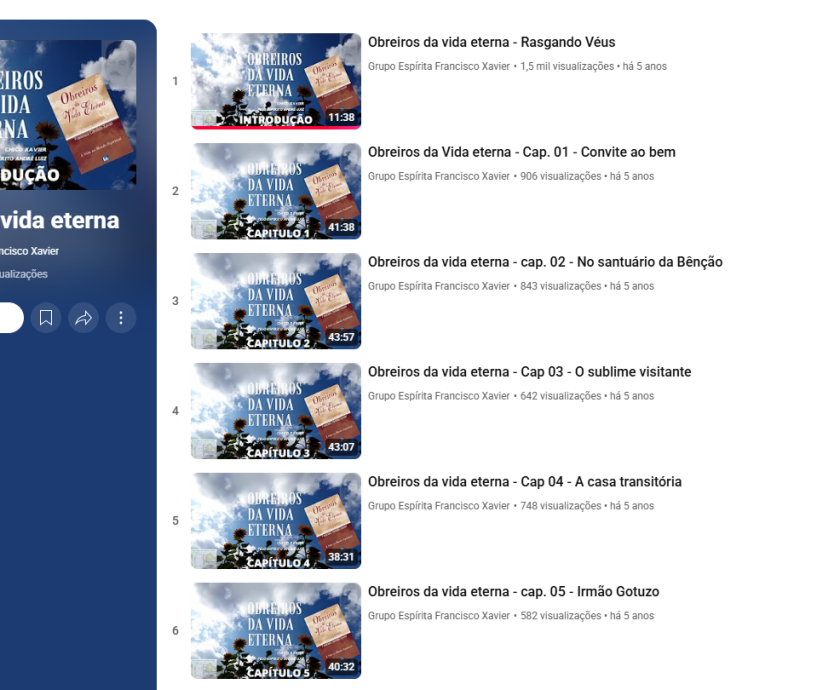Tap the white play button in playlist panel
This screenshot has width=840, height=690.
pyautogui.click(x=8, y=318)
